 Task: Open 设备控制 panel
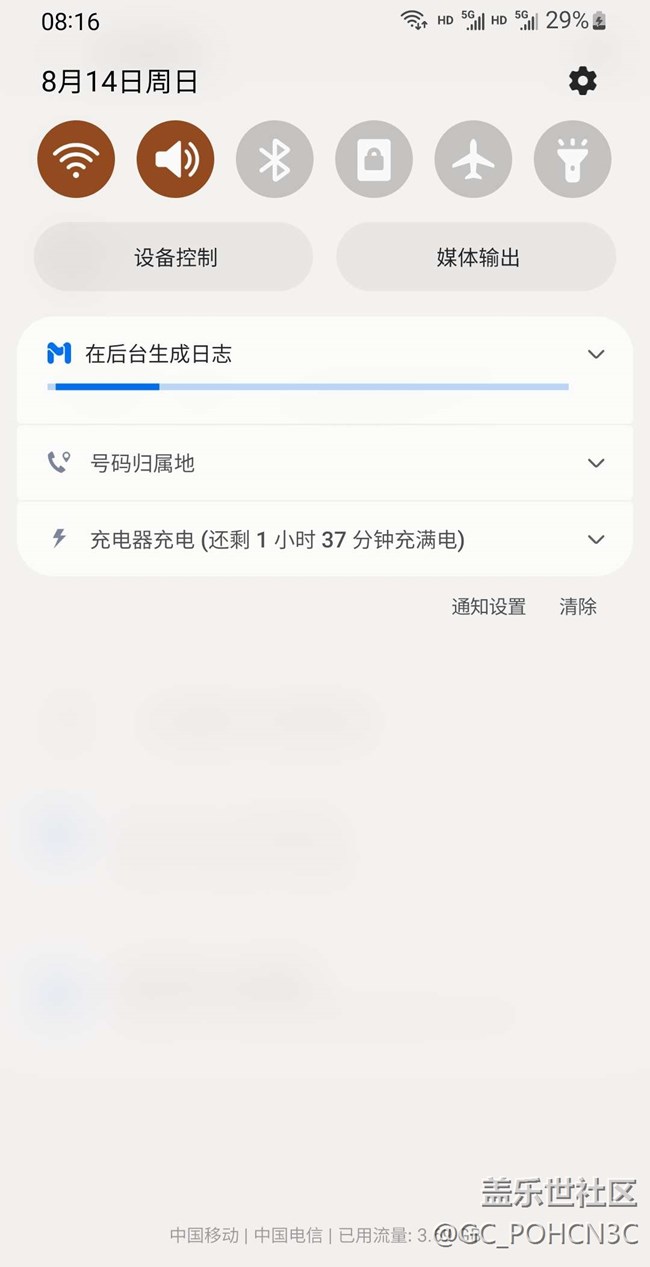click(x=174, y=257)
